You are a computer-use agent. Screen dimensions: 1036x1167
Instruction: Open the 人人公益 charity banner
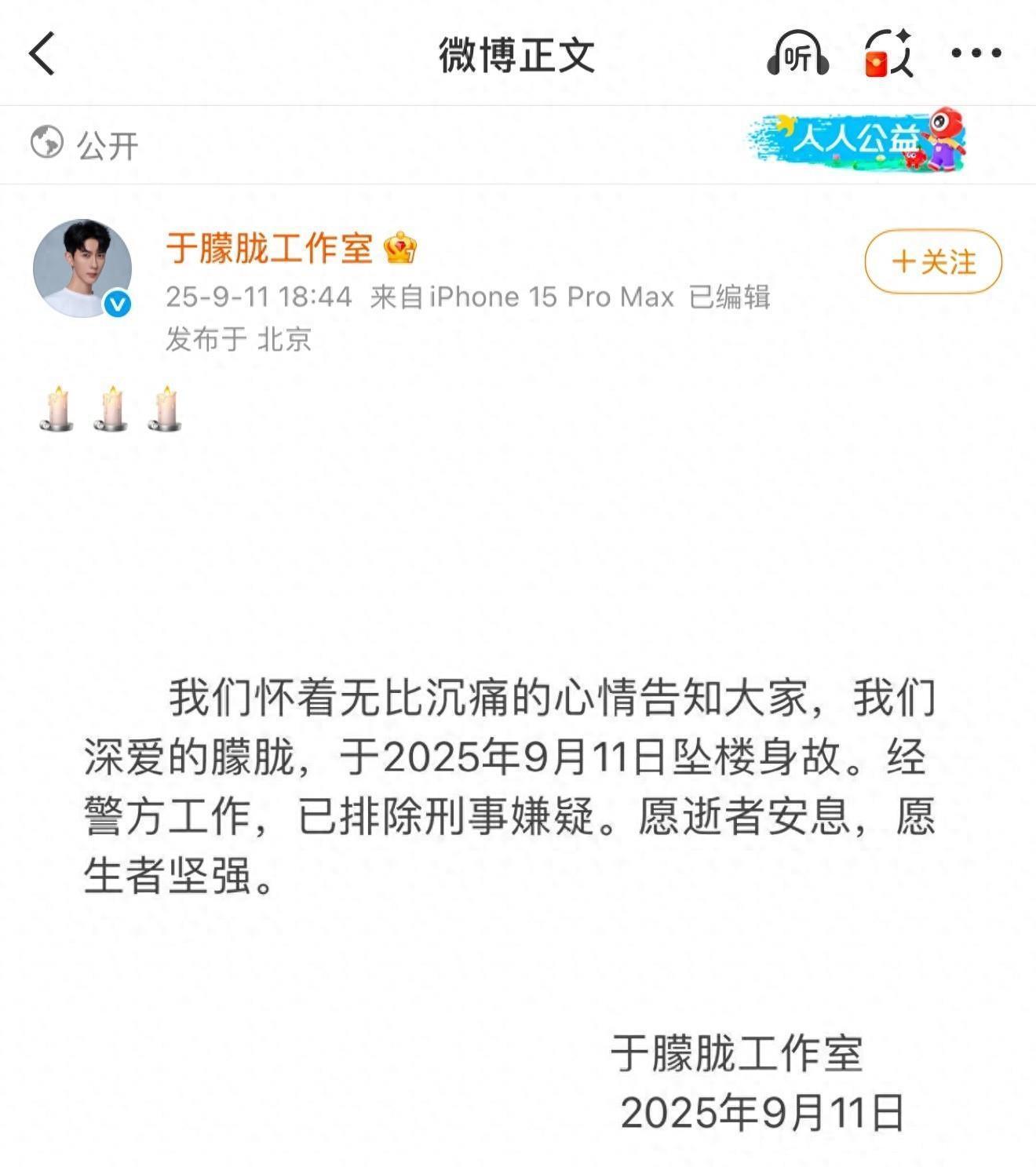[x=857, y=141]
